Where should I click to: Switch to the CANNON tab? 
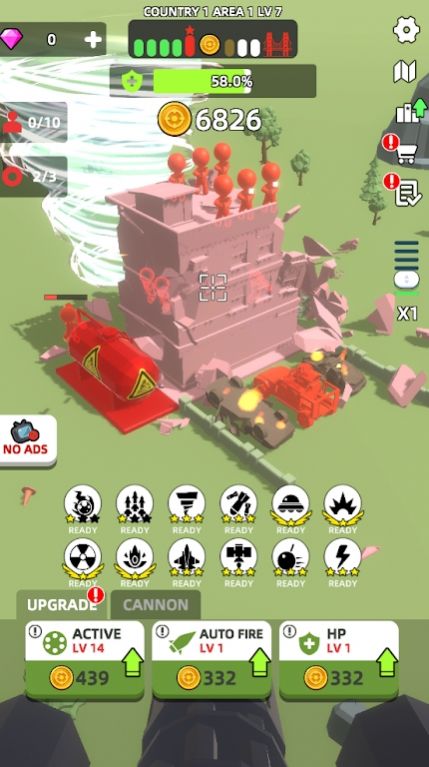pyautogui.click(x=156, y=605)
